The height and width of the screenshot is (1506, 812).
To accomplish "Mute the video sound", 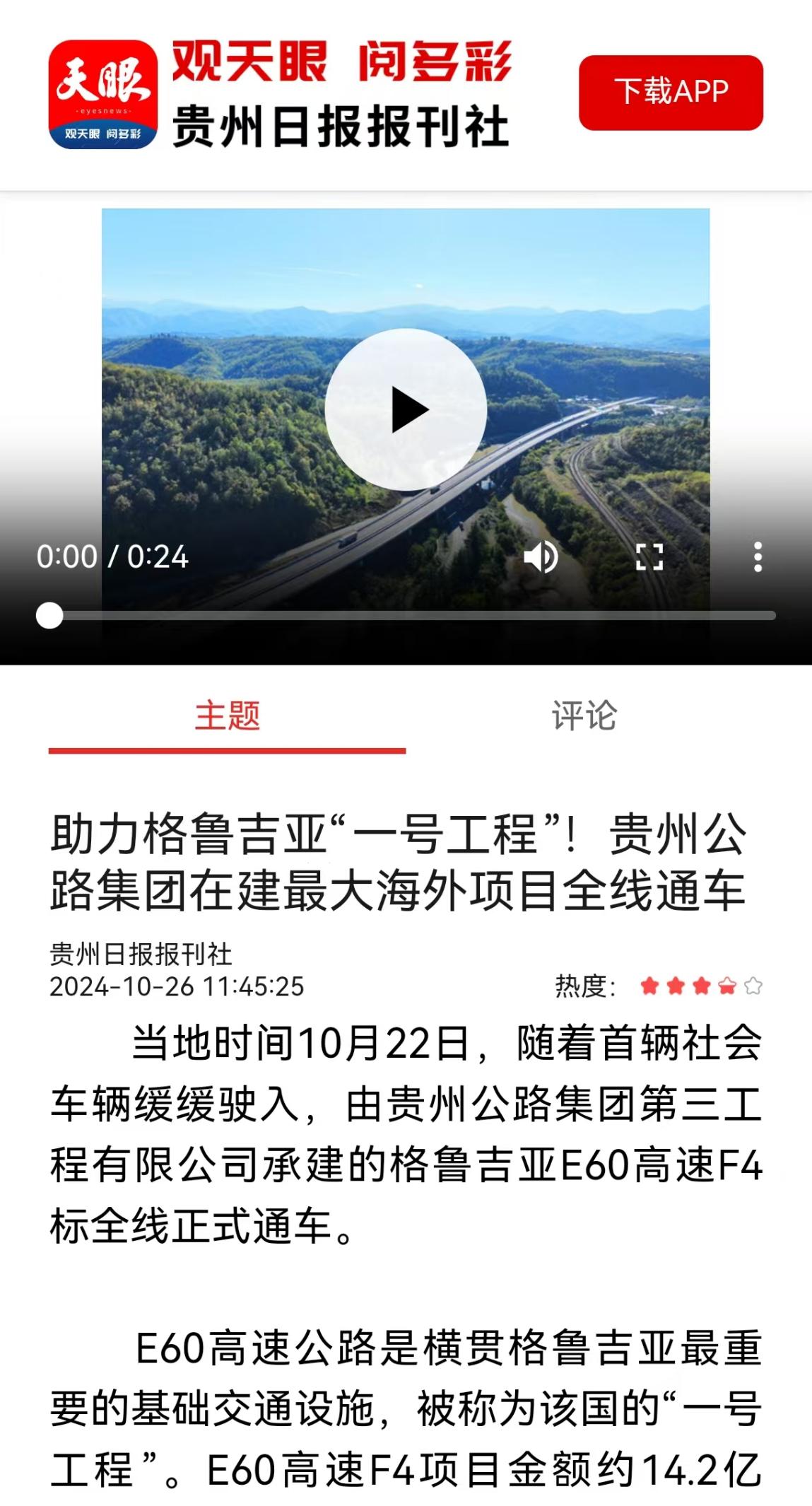I will click(x=541, y=557).
